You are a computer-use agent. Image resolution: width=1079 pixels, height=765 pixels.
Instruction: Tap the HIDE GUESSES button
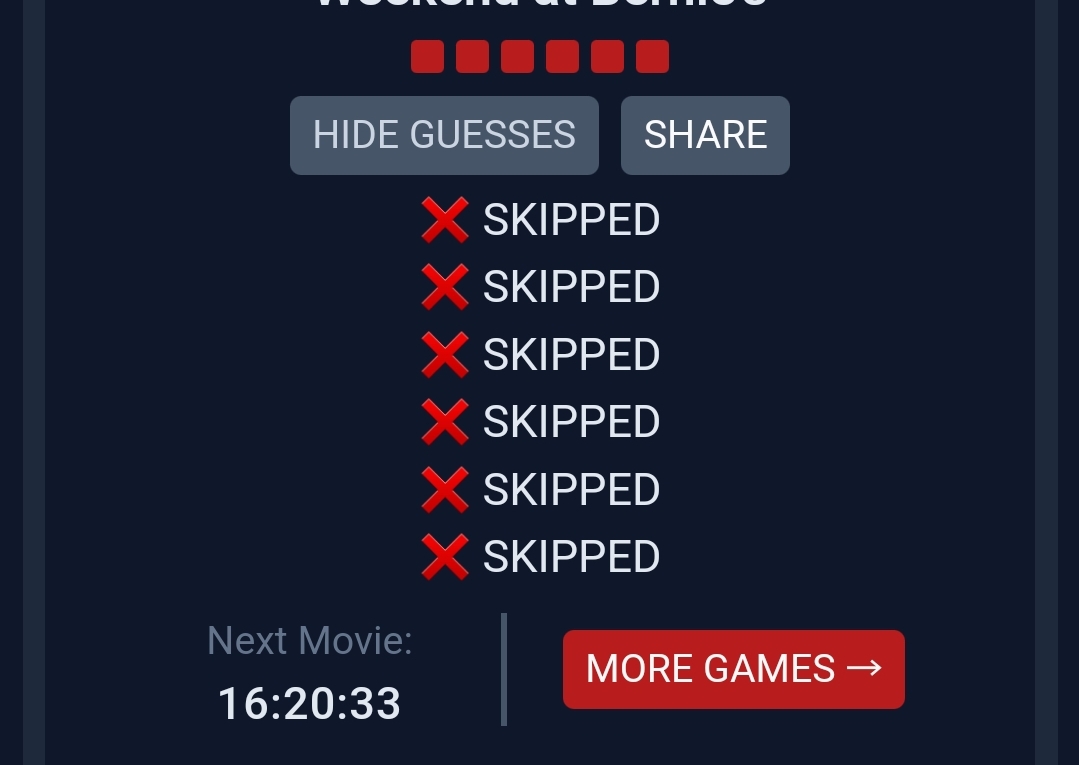(x=444, y=135)
